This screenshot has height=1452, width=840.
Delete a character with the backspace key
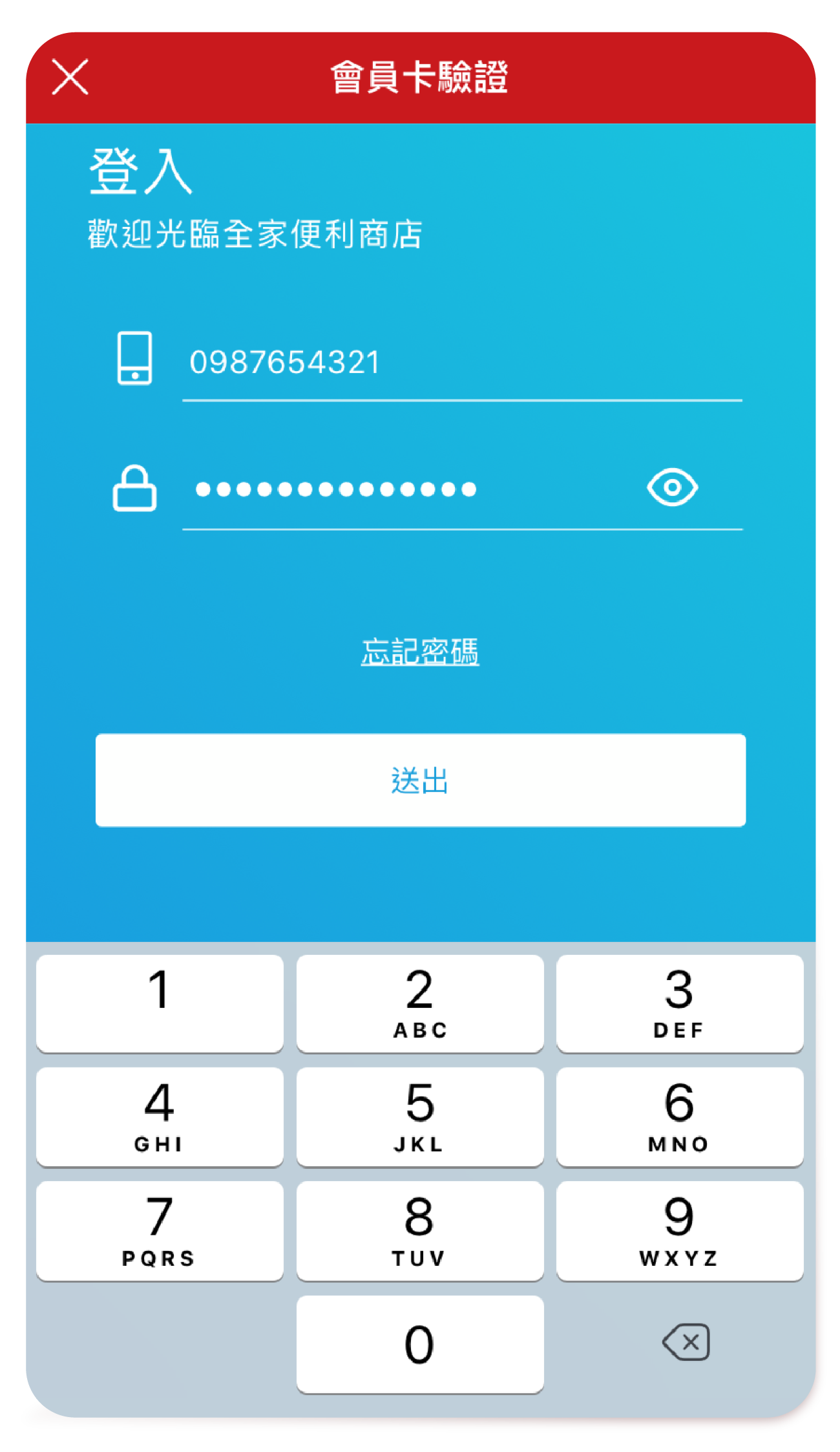[x=686, y=1343]
